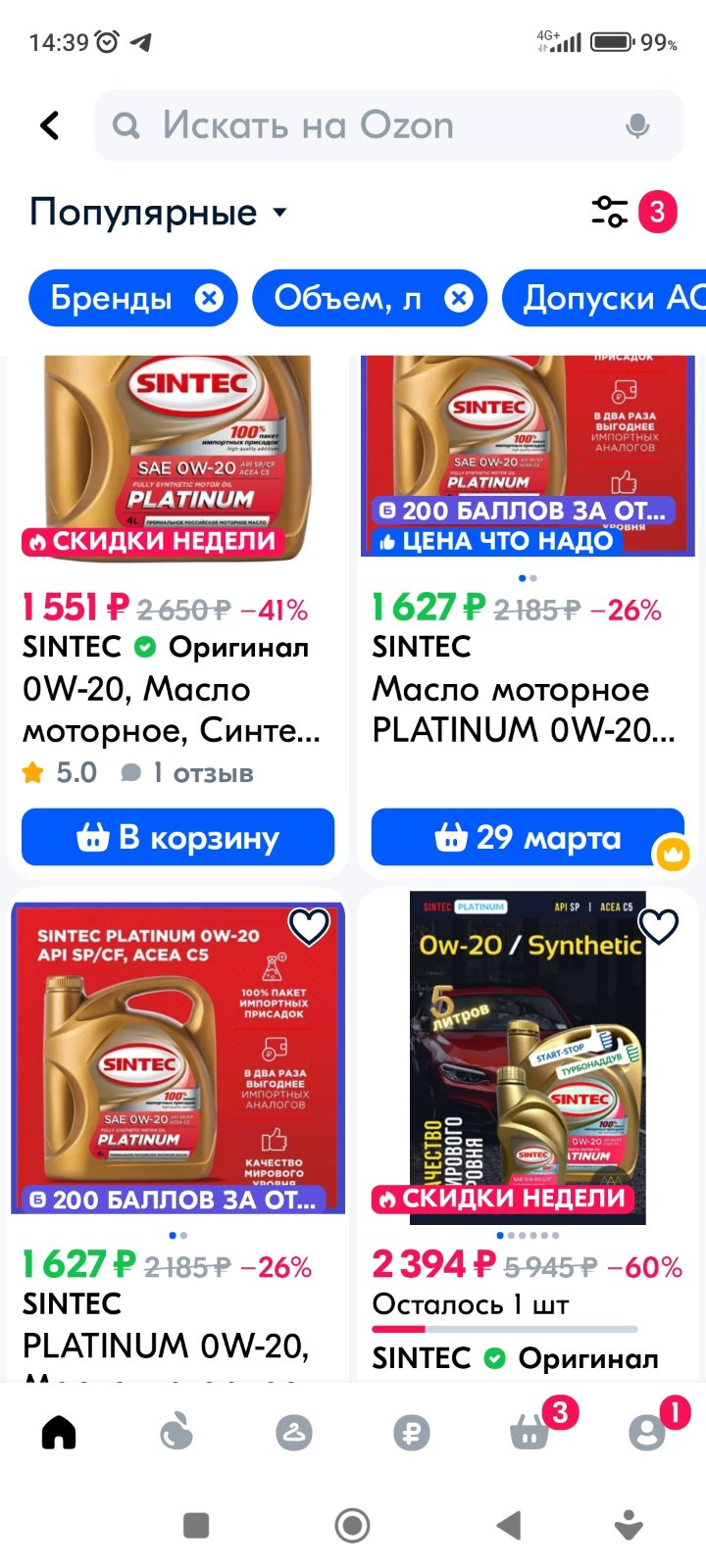Tap the system back triangle button
Viewport: 706px width, 1568px height.
tap(509, 1525)
